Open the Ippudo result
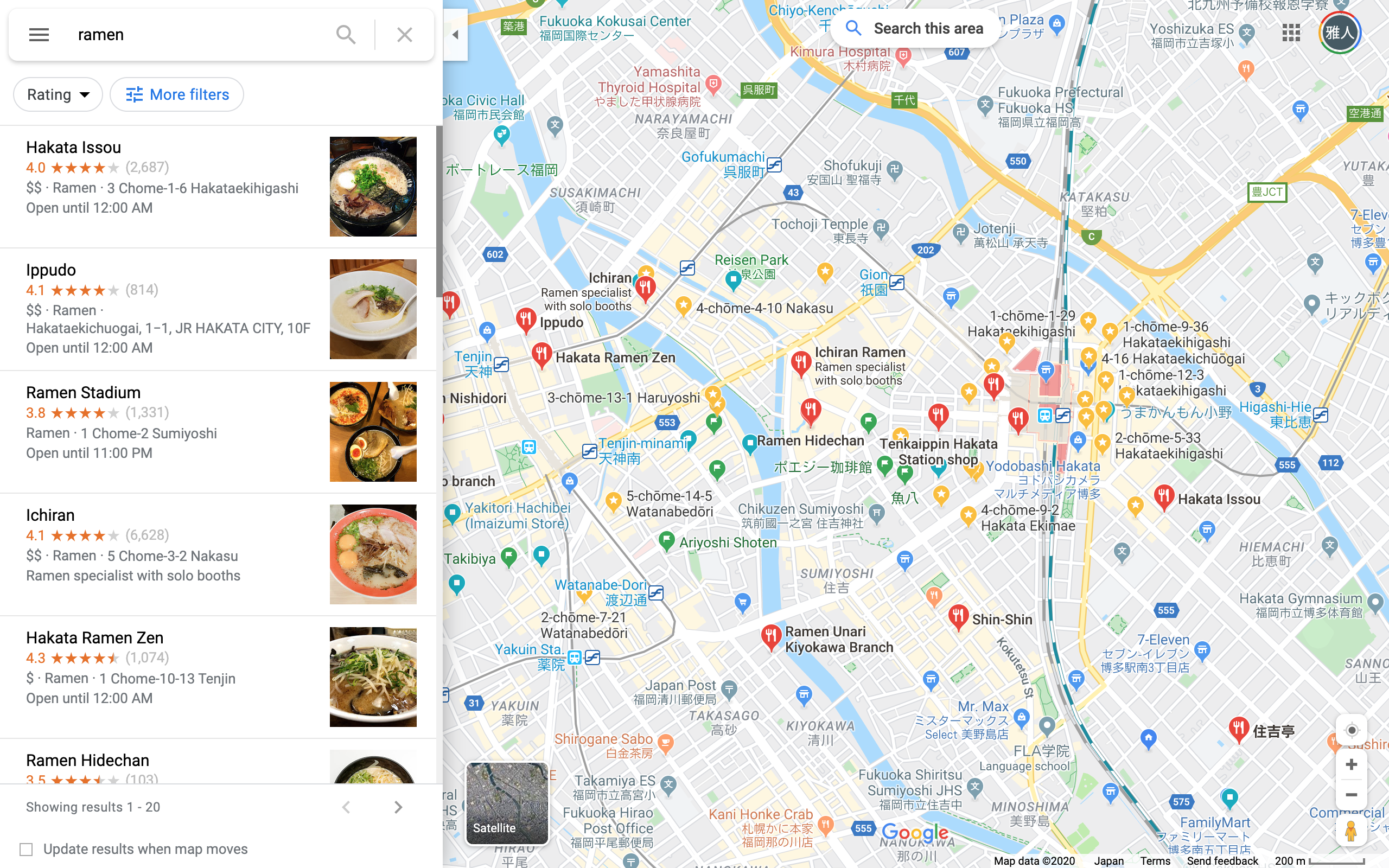The width and height of the screenshot is (1389, 868). (50, 270)
